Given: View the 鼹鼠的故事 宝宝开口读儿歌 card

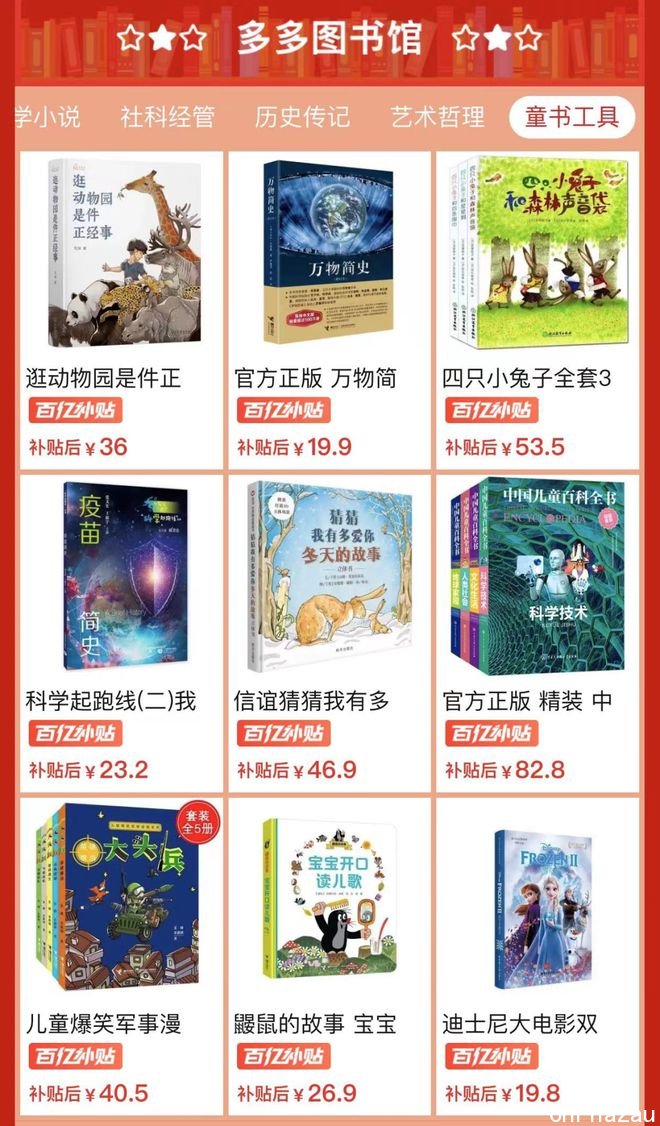Looking at the screenshot, I should (329, 955).
